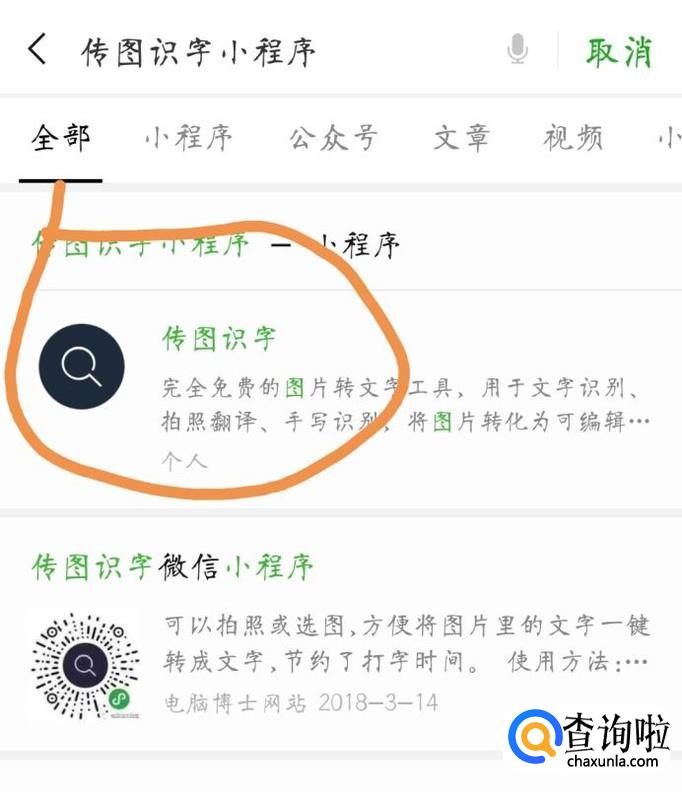Viewport: 682px width, 792px height.
Task: Cancel the search with 取消
Action: click(619, 52)
